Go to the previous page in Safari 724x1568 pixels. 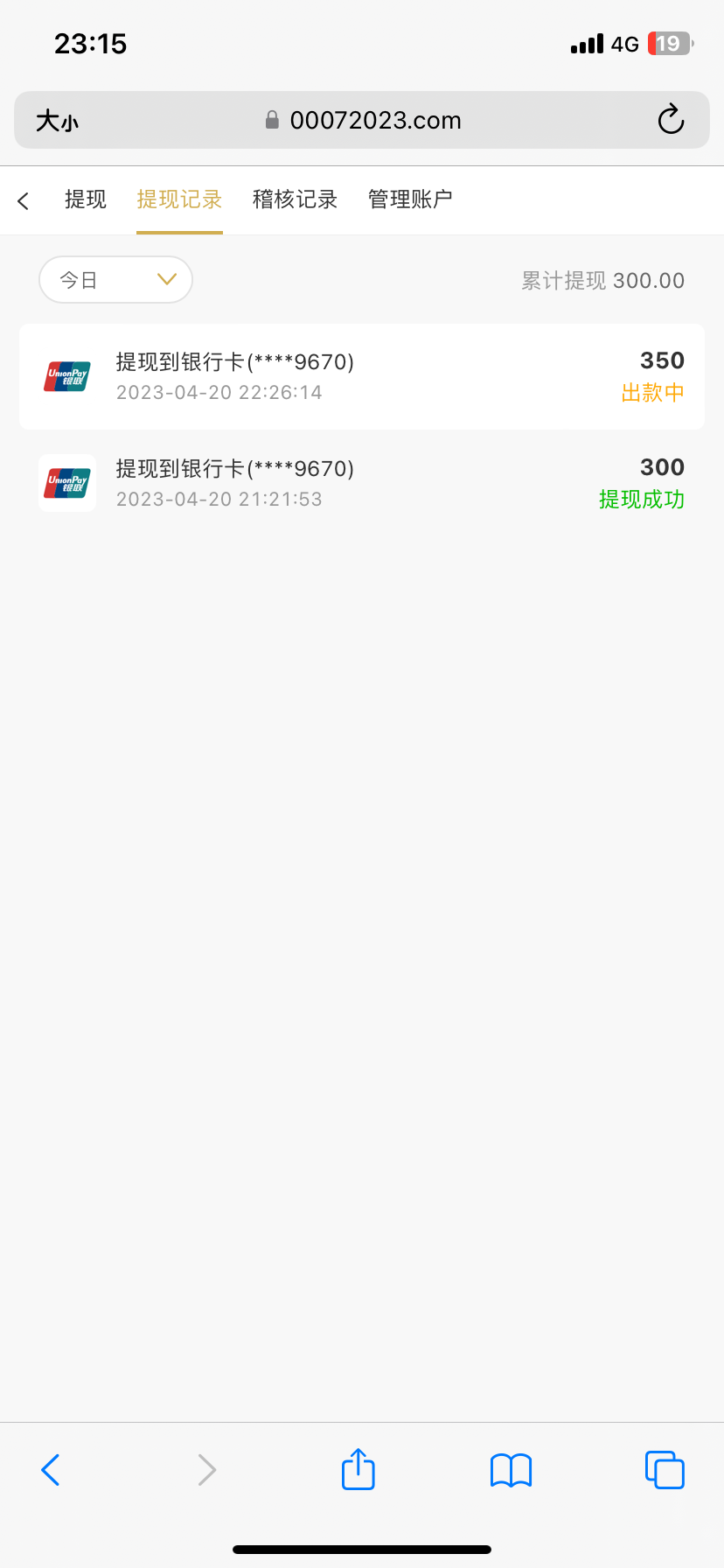(x=51, y=1470)
